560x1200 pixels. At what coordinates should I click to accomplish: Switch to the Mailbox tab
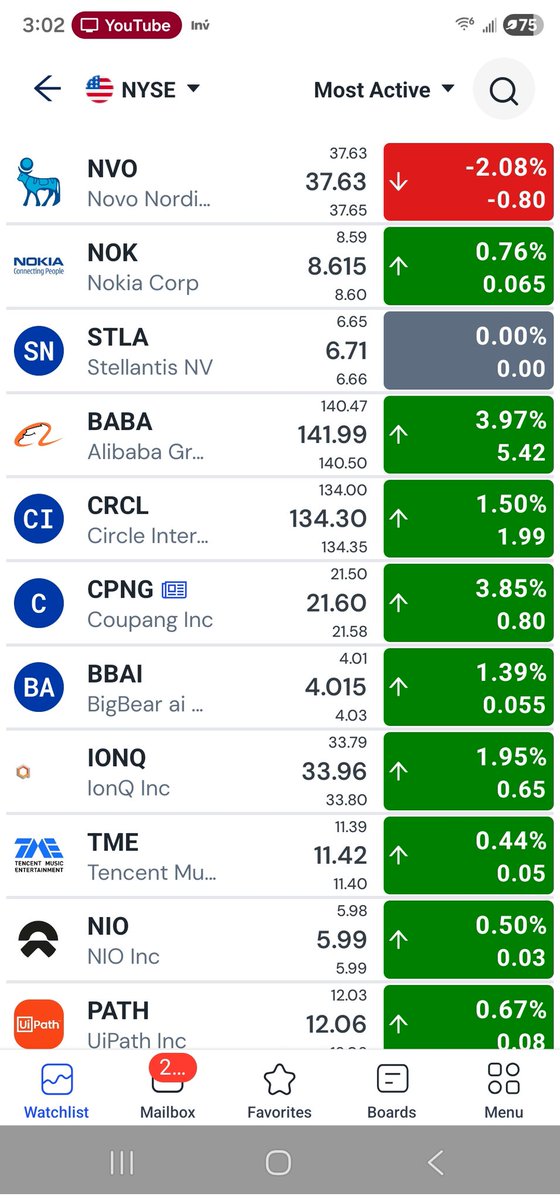tap(168, 1088)
